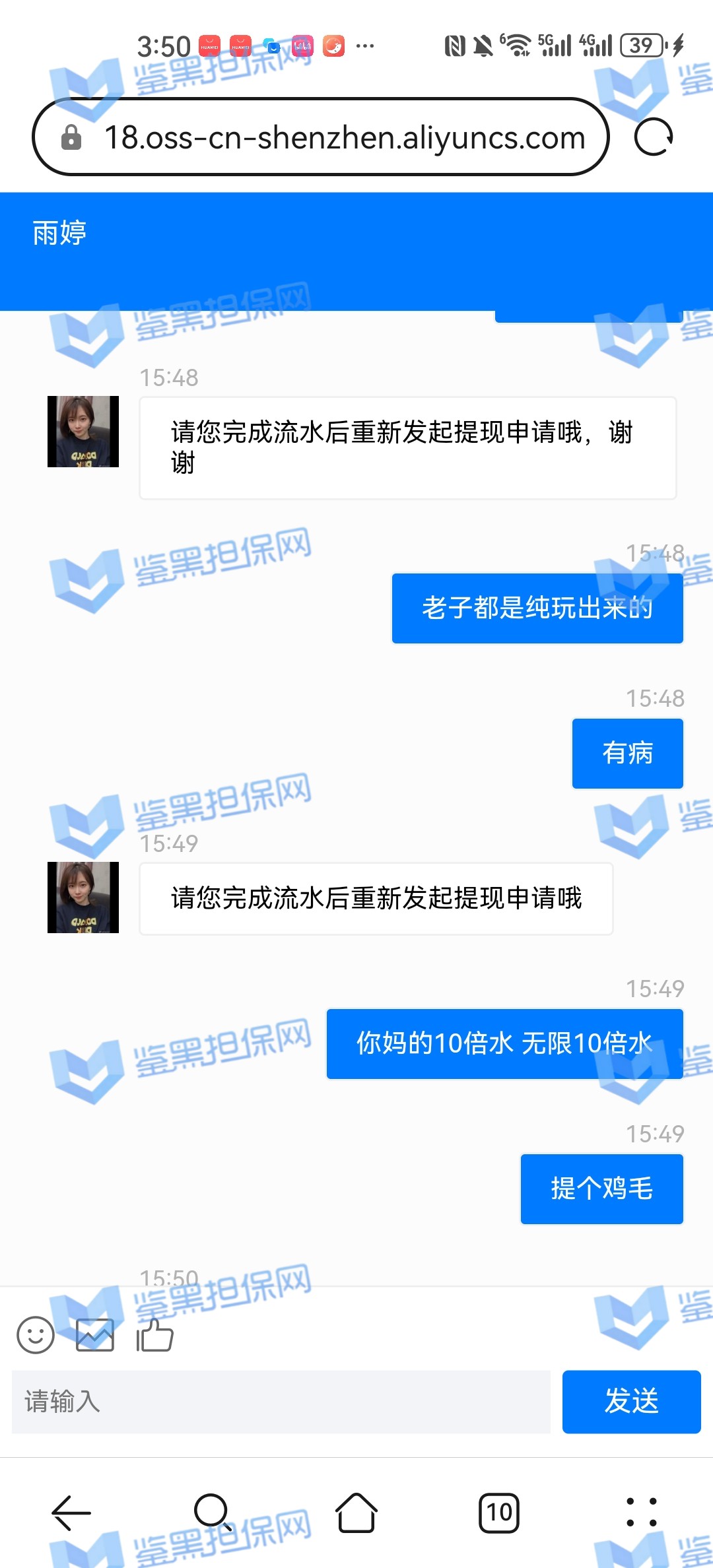Screen dimensions: 713x1568
Task: Attach an image to the chat
Action: tap(95, 1335)
